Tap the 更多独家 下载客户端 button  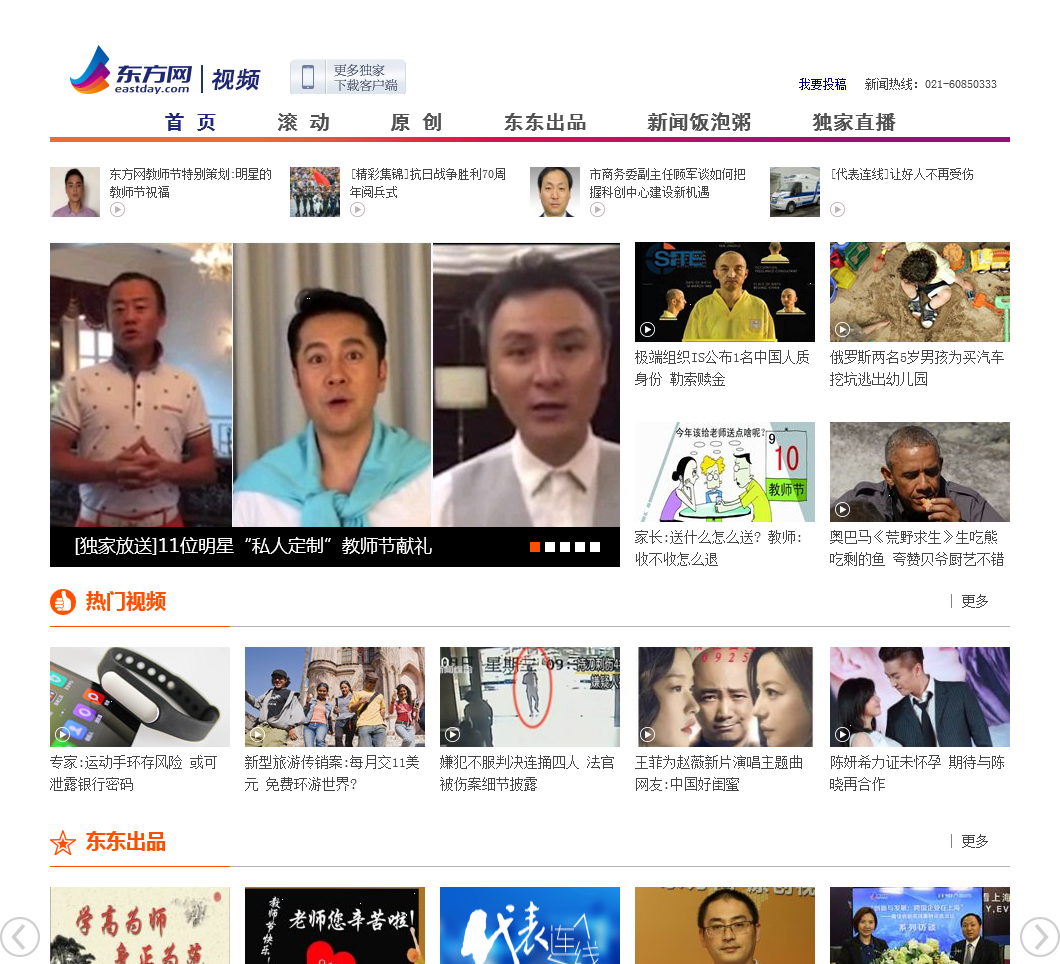(348, 77)
